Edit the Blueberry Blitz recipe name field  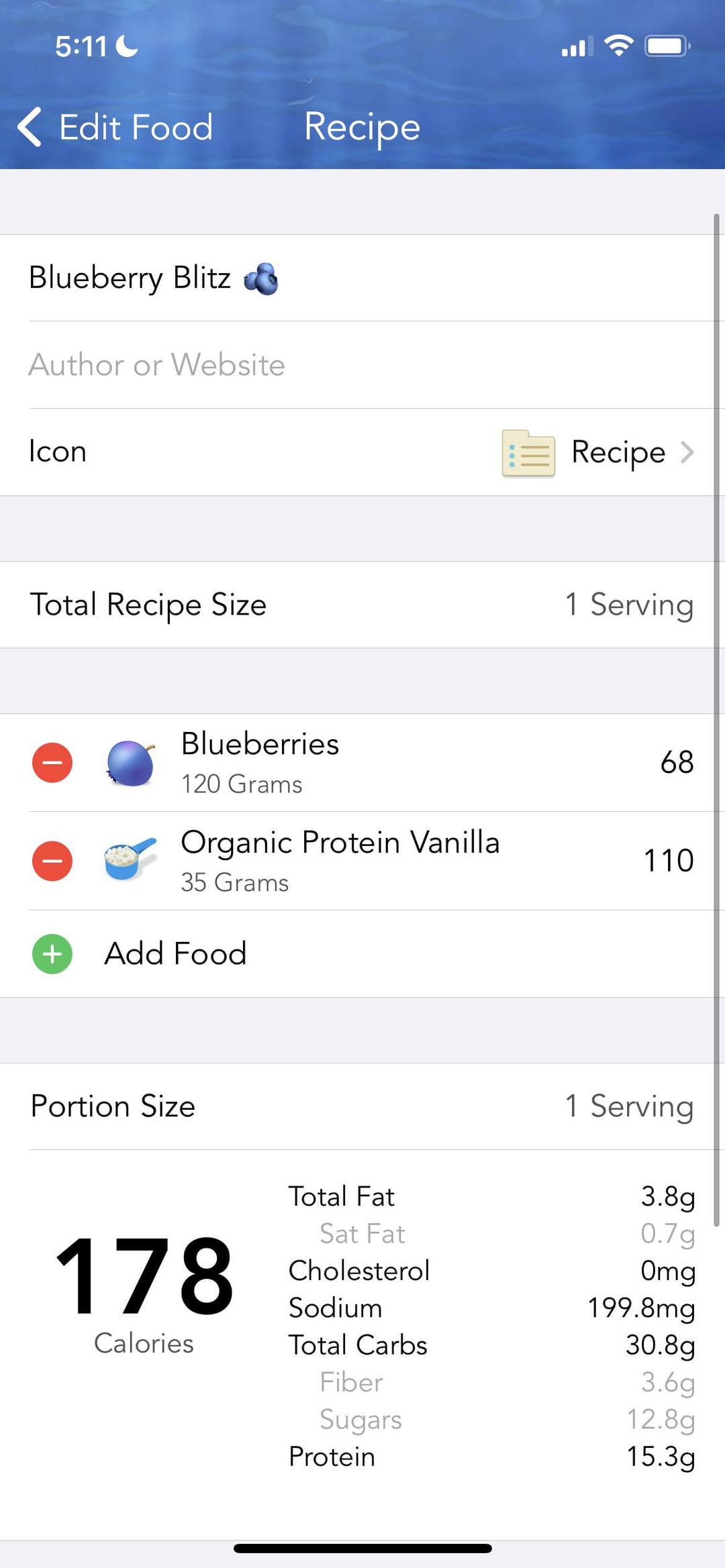coord(362,278)
